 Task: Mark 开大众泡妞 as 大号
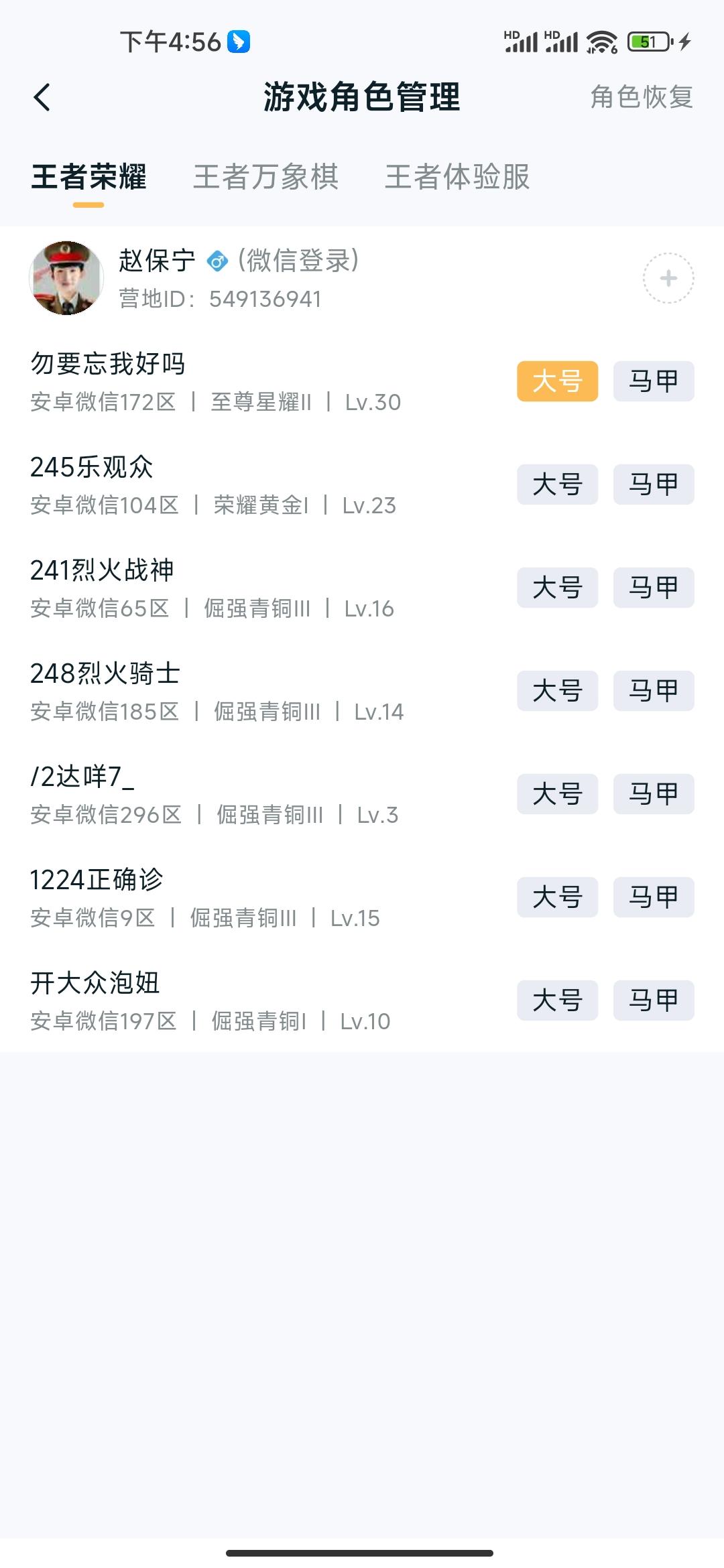pos(557,1000)
